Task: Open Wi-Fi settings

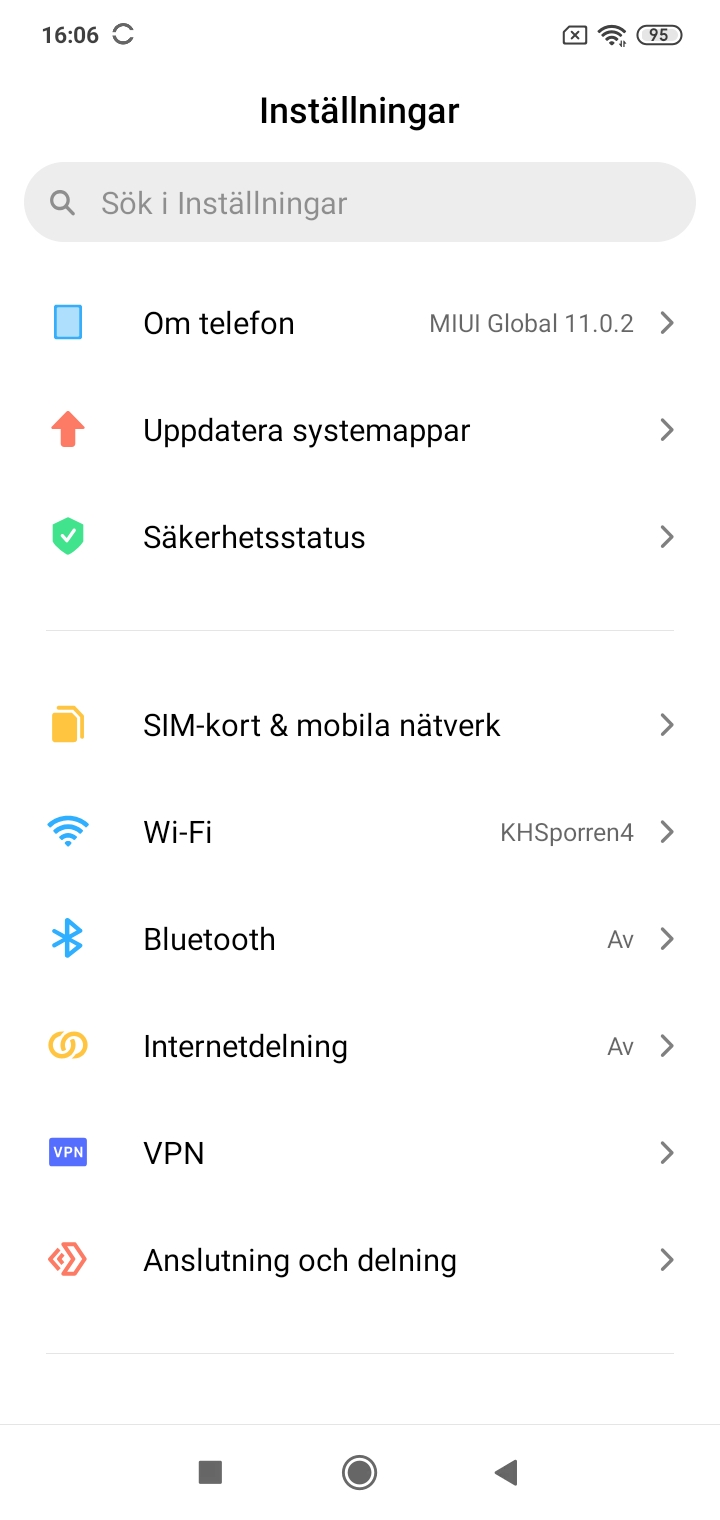Action: [360, 832]
